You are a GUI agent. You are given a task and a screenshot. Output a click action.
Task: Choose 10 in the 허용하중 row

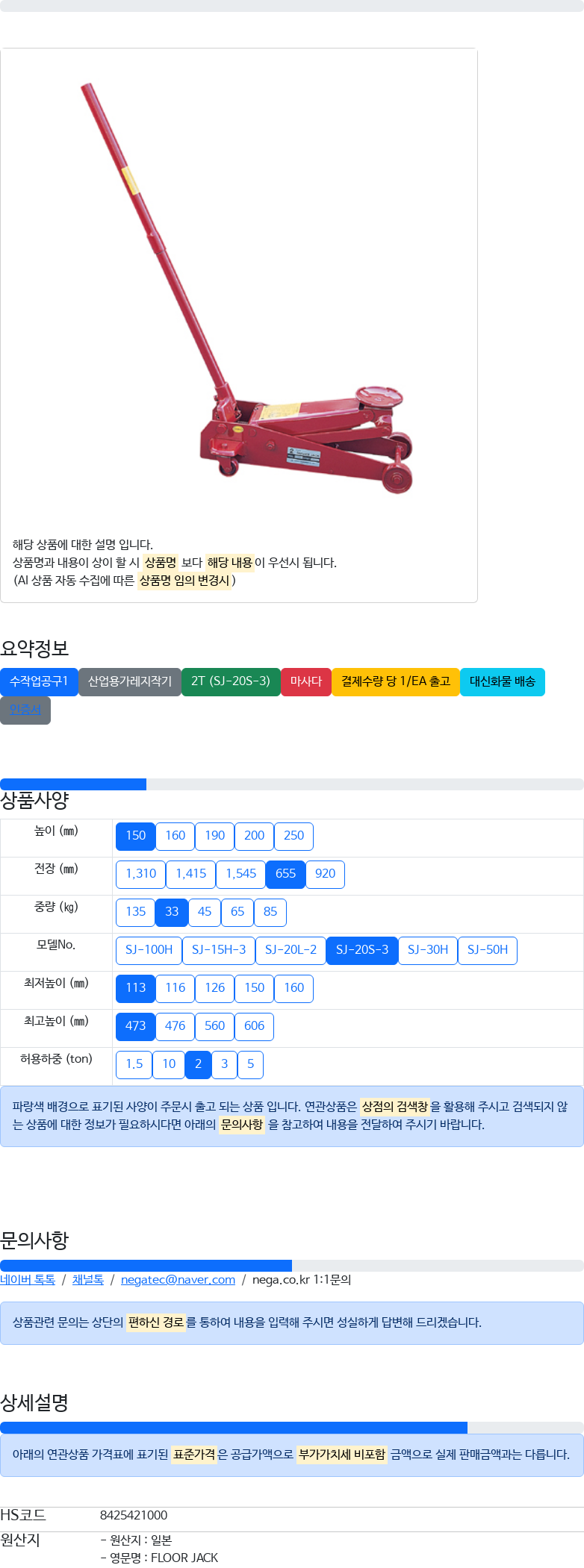(x=169, y=1063)
